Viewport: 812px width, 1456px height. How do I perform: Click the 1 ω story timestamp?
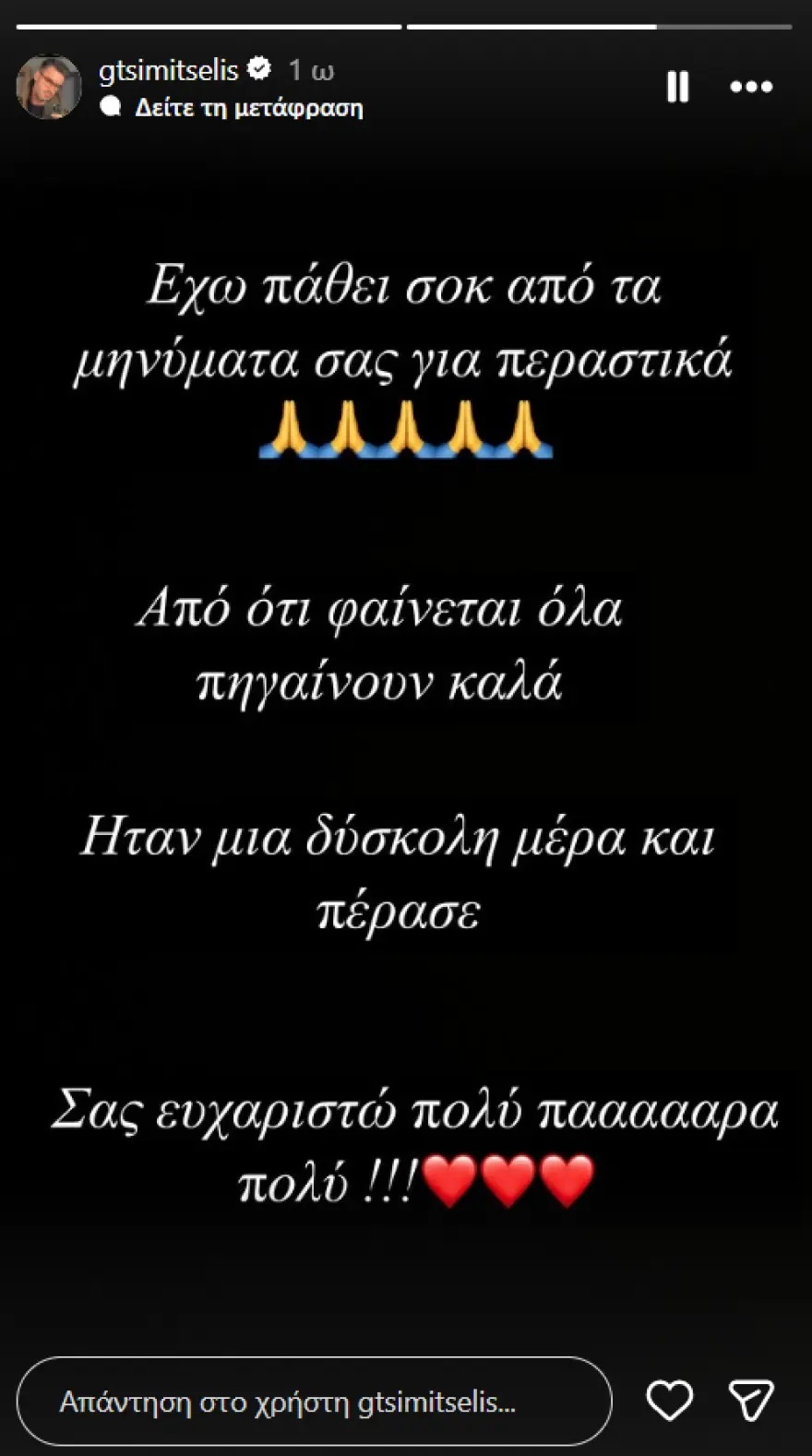point(309,68)
